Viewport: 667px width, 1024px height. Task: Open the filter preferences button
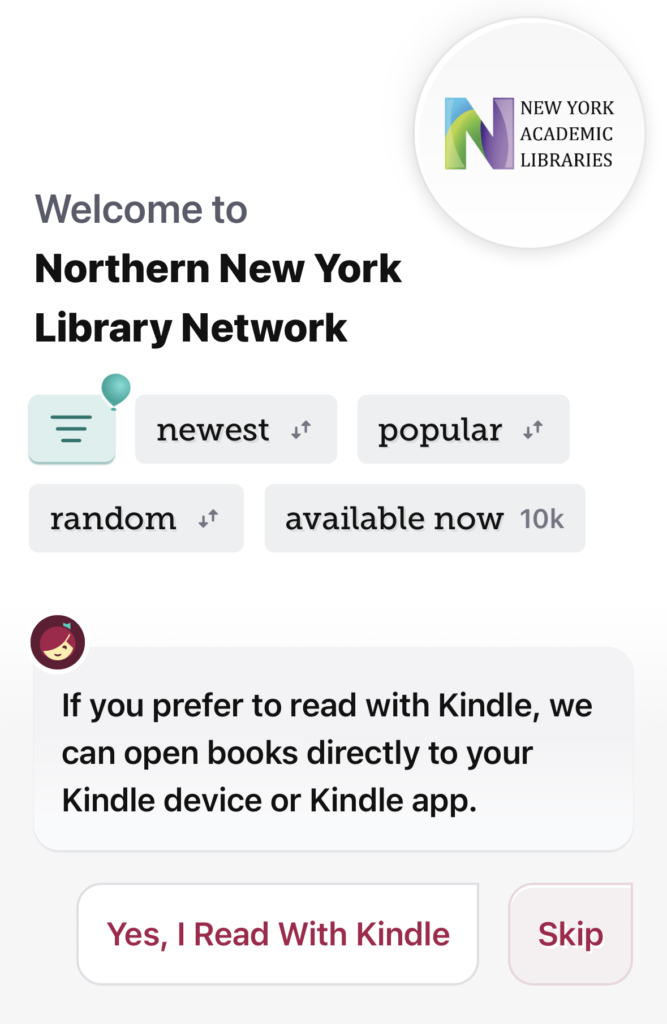coord(72,429)
